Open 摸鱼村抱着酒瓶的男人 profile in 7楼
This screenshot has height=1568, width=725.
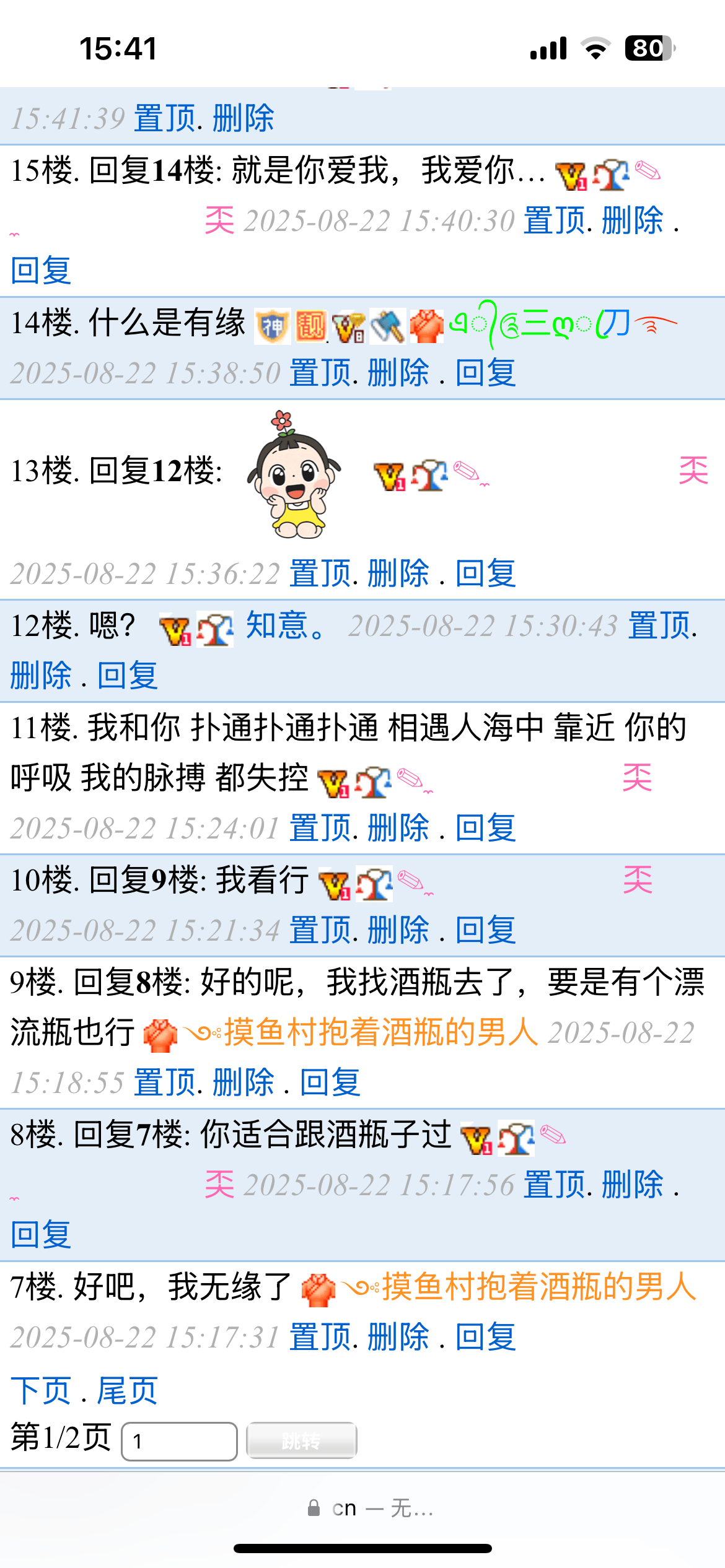[x=538, y=1287]
